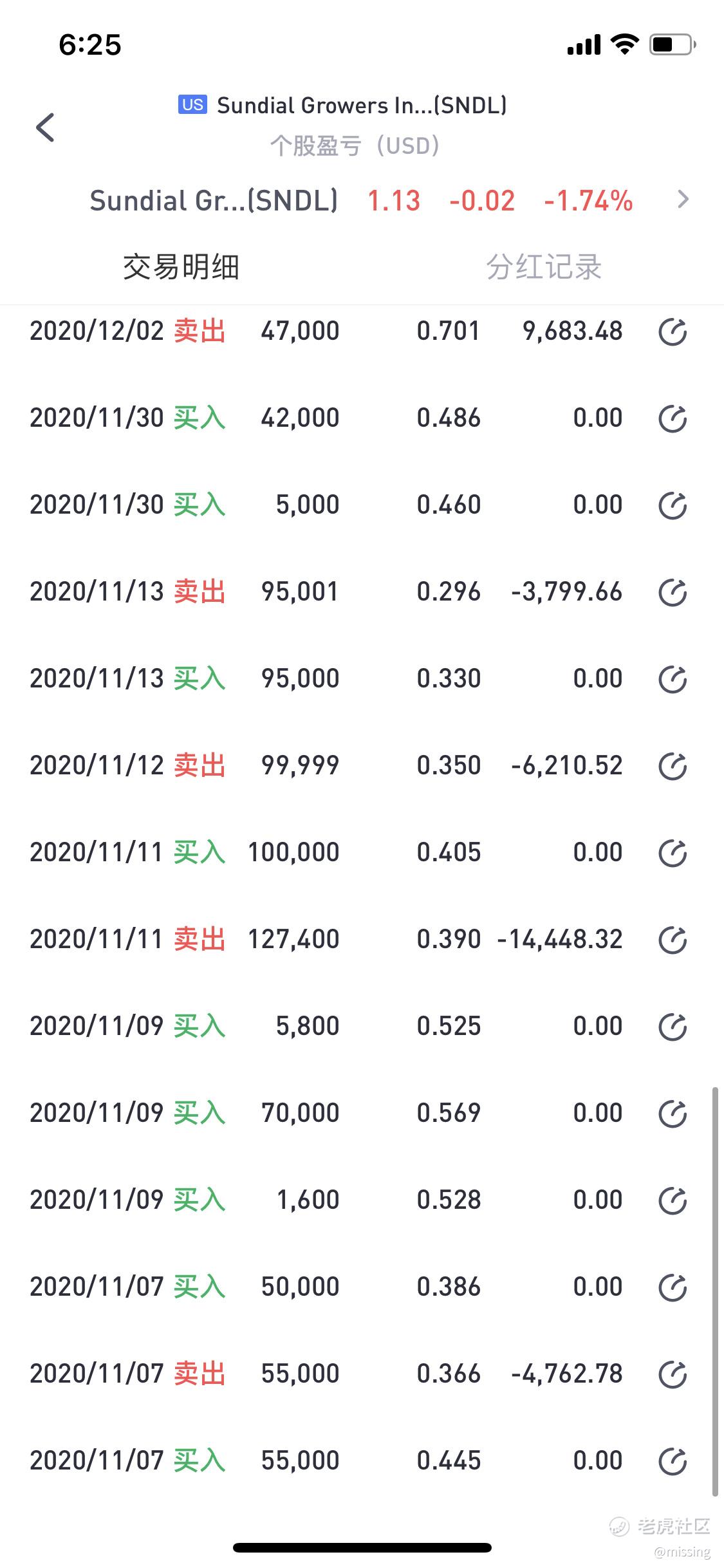Tap the replay icon on the 95,000 buy row
The height and width of the screenshot is (1568, 724).
[x=673, y=680]
